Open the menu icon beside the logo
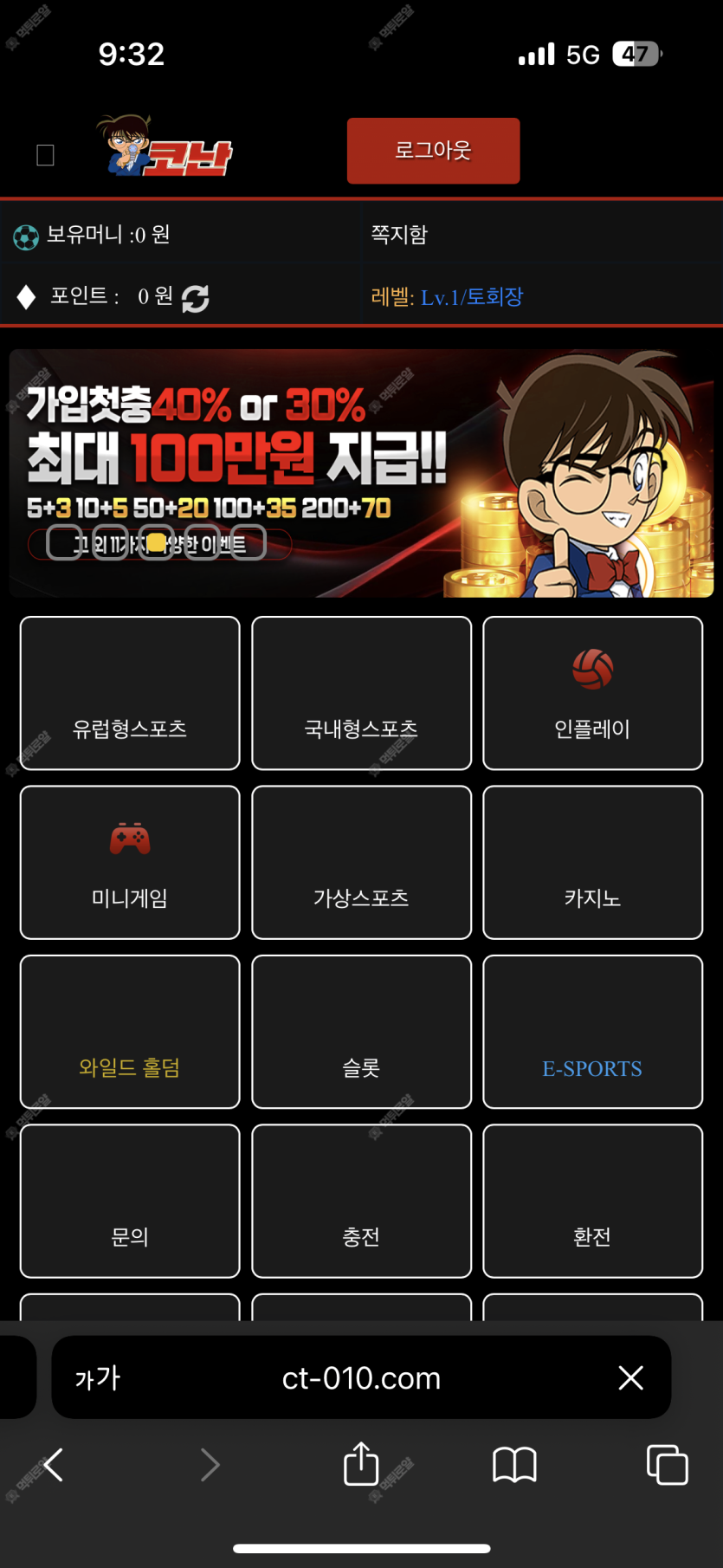Screen dimensions: 723x1568 pos(46,155)
